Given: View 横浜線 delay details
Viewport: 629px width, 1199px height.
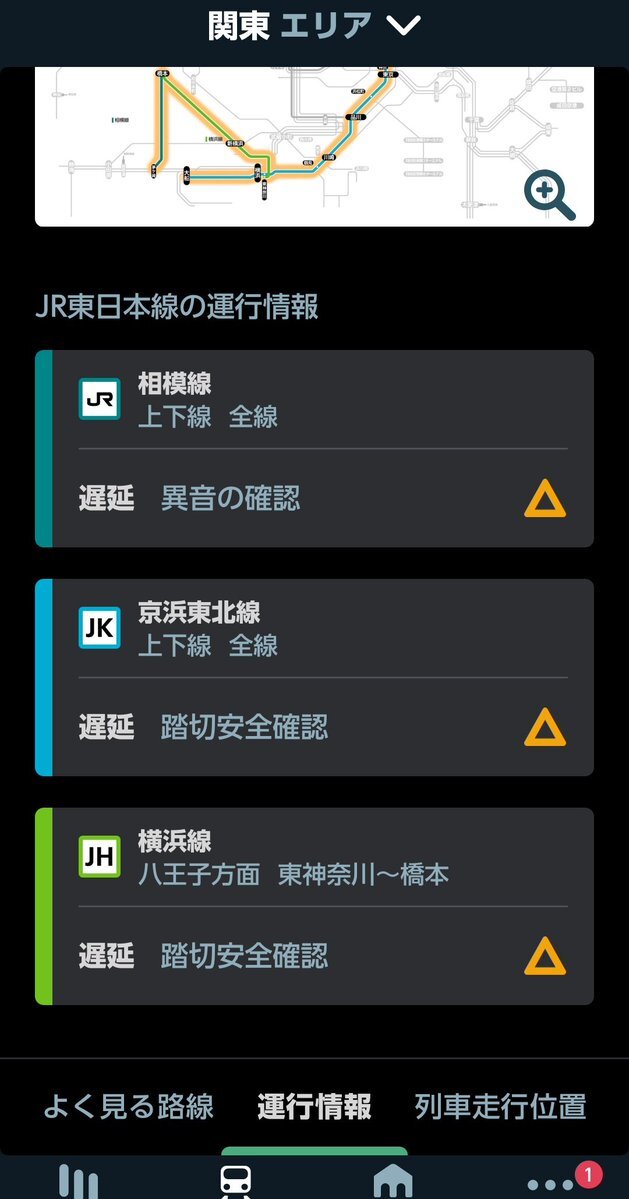Looking at the screenshot, I should pos(314,906).
